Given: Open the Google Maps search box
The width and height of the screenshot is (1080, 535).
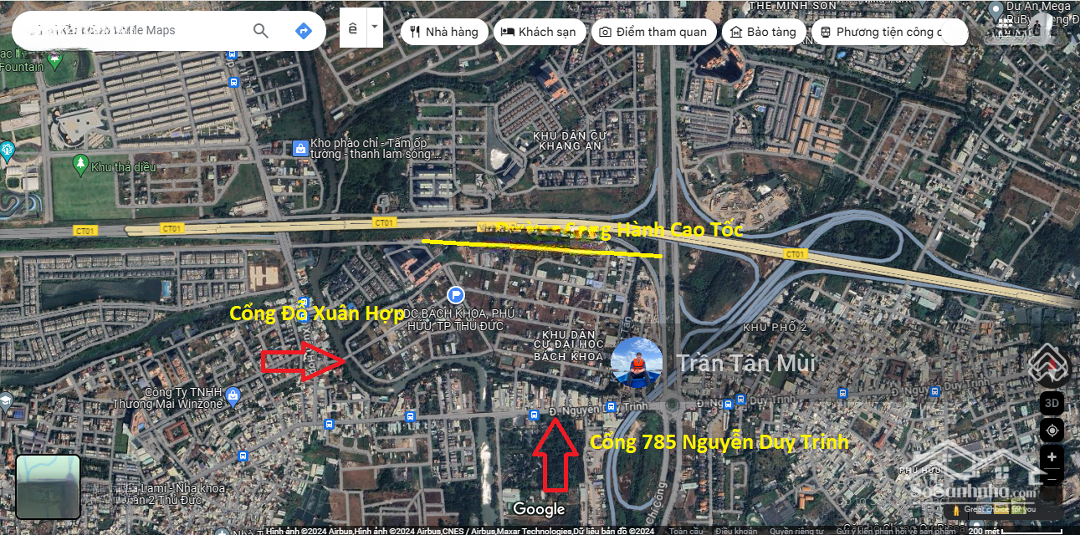Looking at the screenshot, I should click(130, 31).
